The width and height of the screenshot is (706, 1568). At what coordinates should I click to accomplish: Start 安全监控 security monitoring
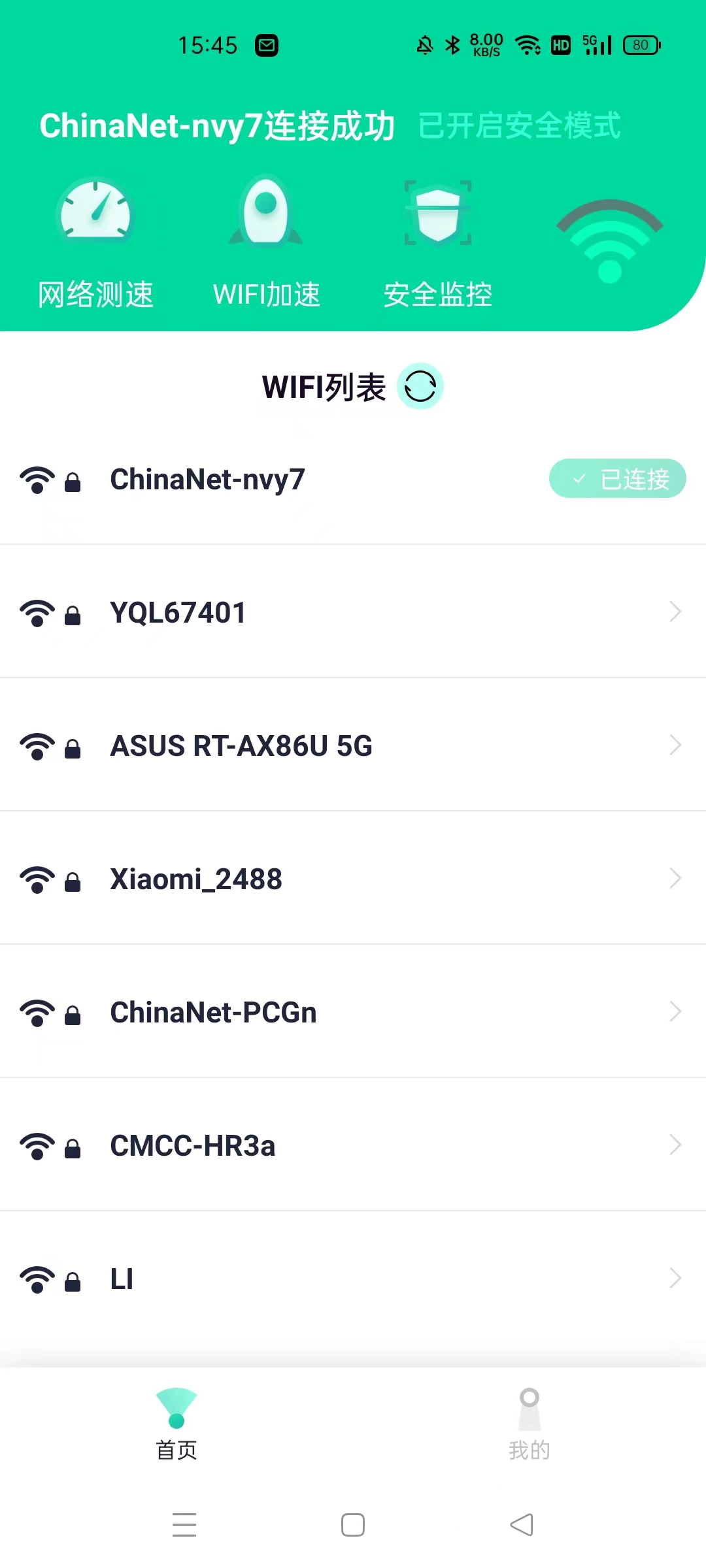point(438,242)
